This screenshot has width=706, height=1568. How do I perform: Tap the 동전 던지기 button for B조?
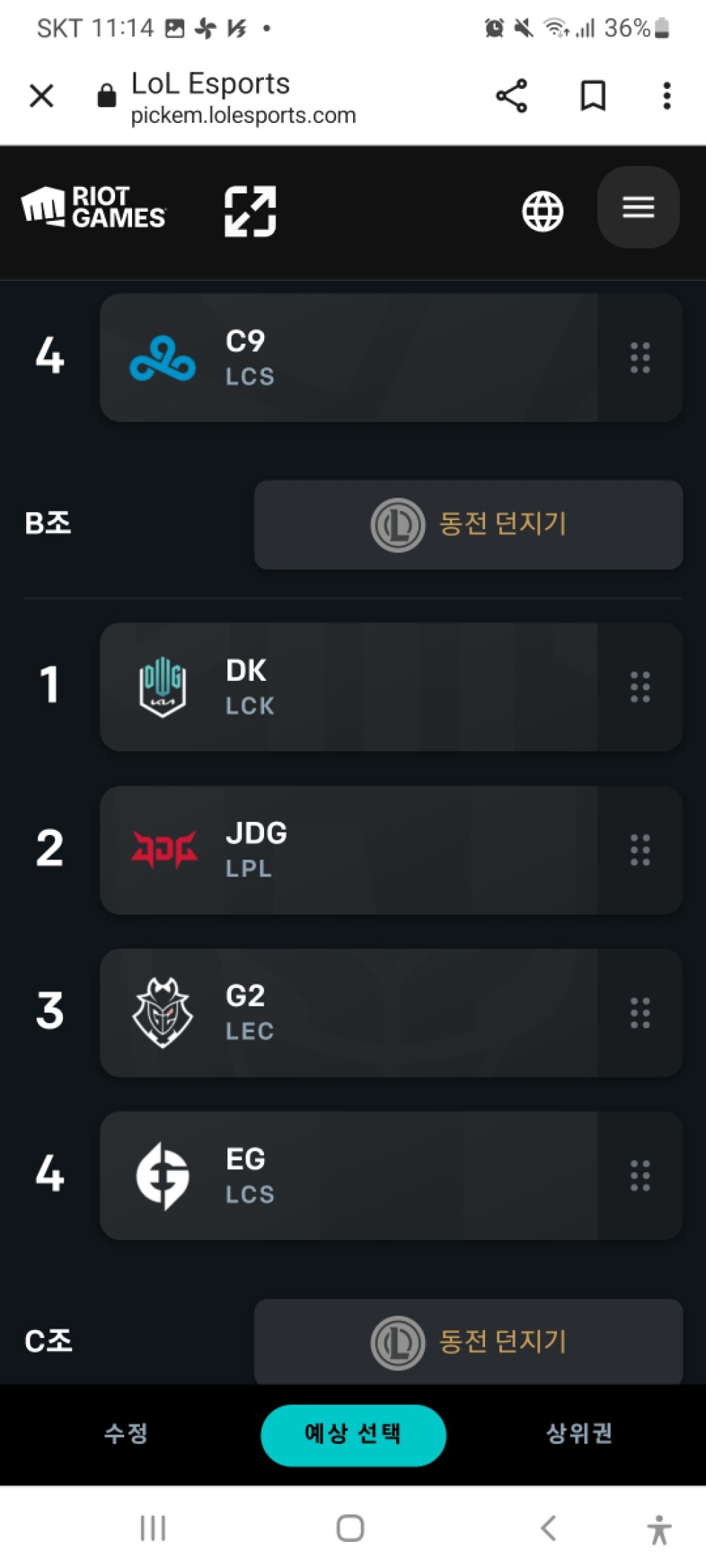[468, 524]
